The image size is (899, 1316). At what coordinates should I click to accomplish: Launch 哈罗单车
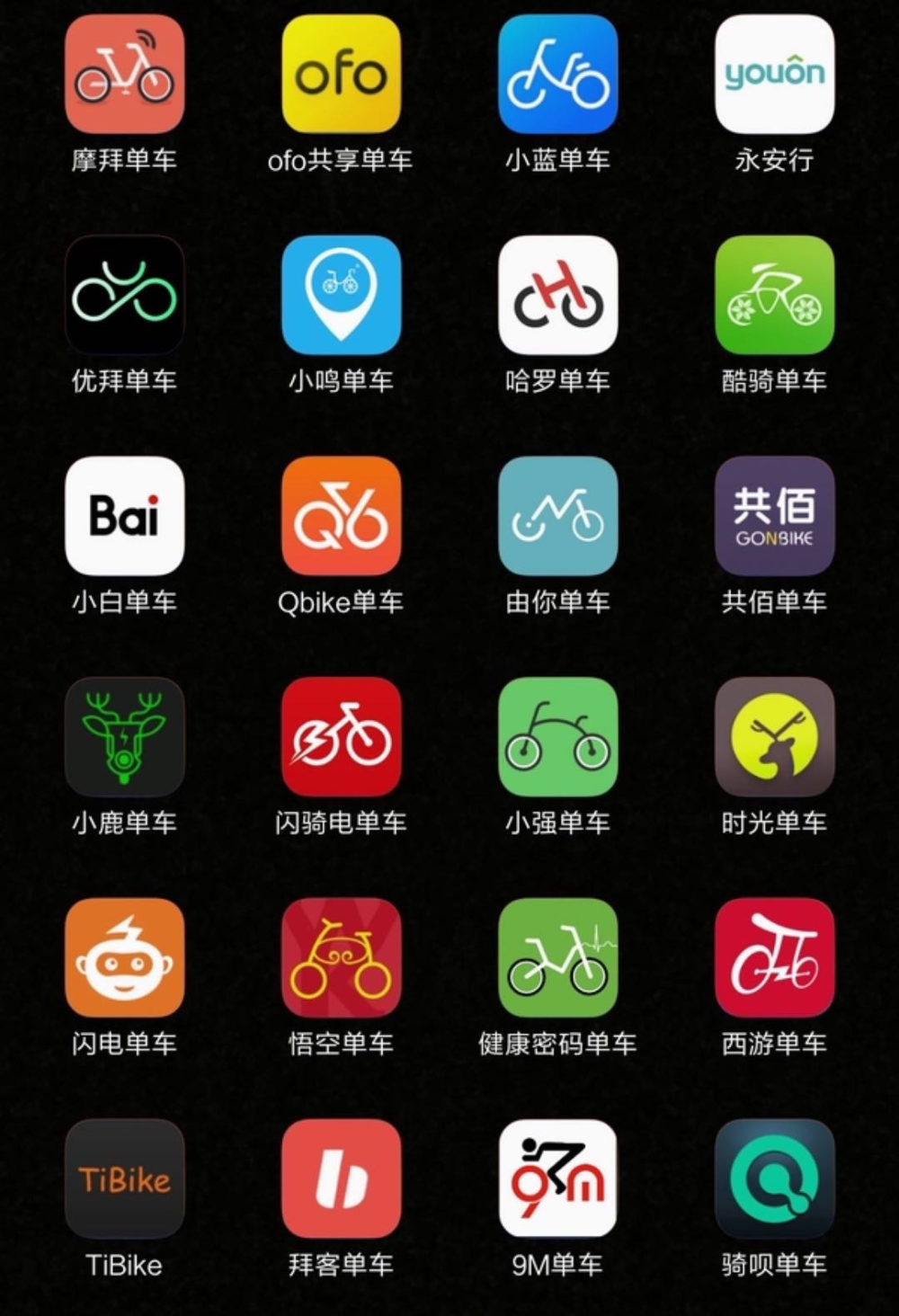pos(557,295)
